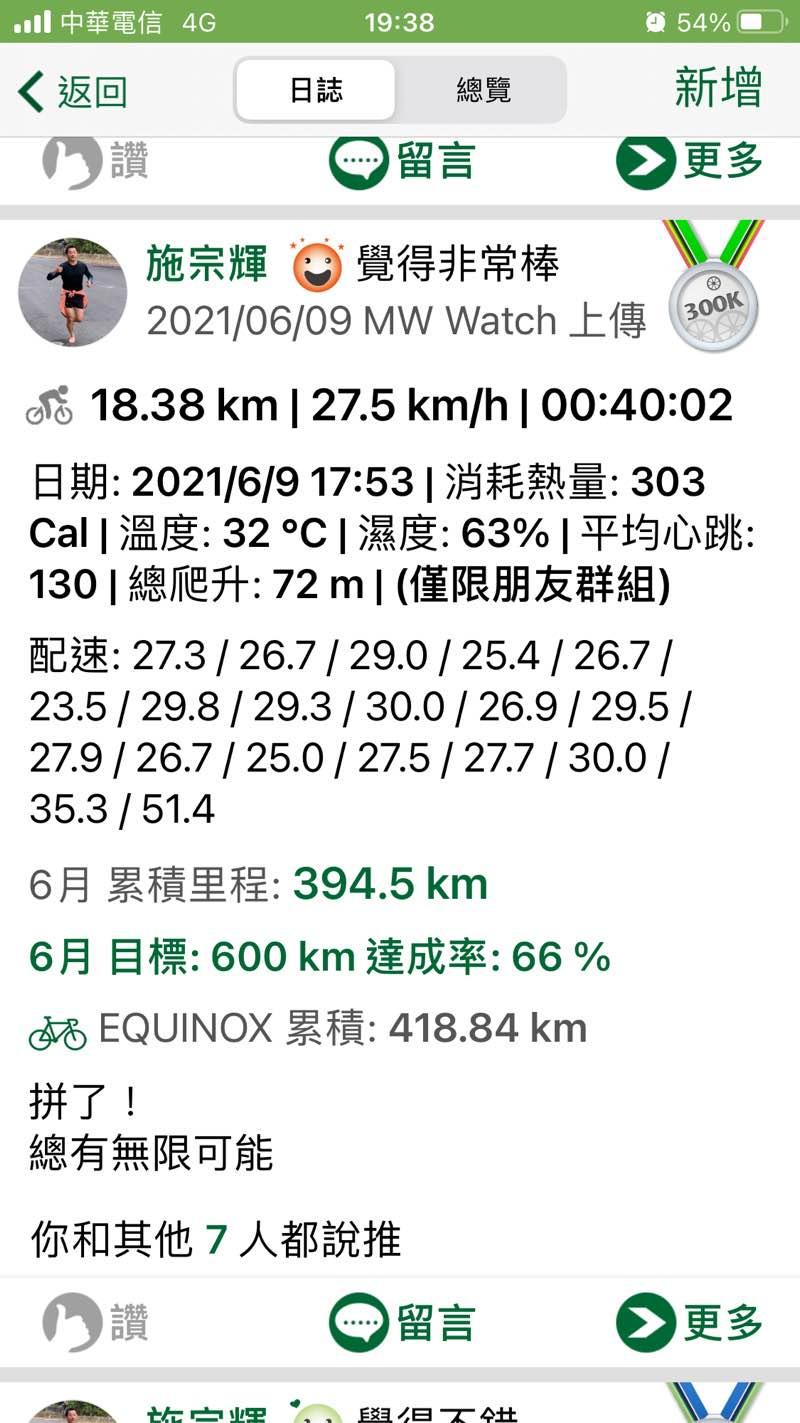Open 留言 on the 18.38 km ride post
The width and height of the screenshot is (800, 1423).
(402, 1323)
